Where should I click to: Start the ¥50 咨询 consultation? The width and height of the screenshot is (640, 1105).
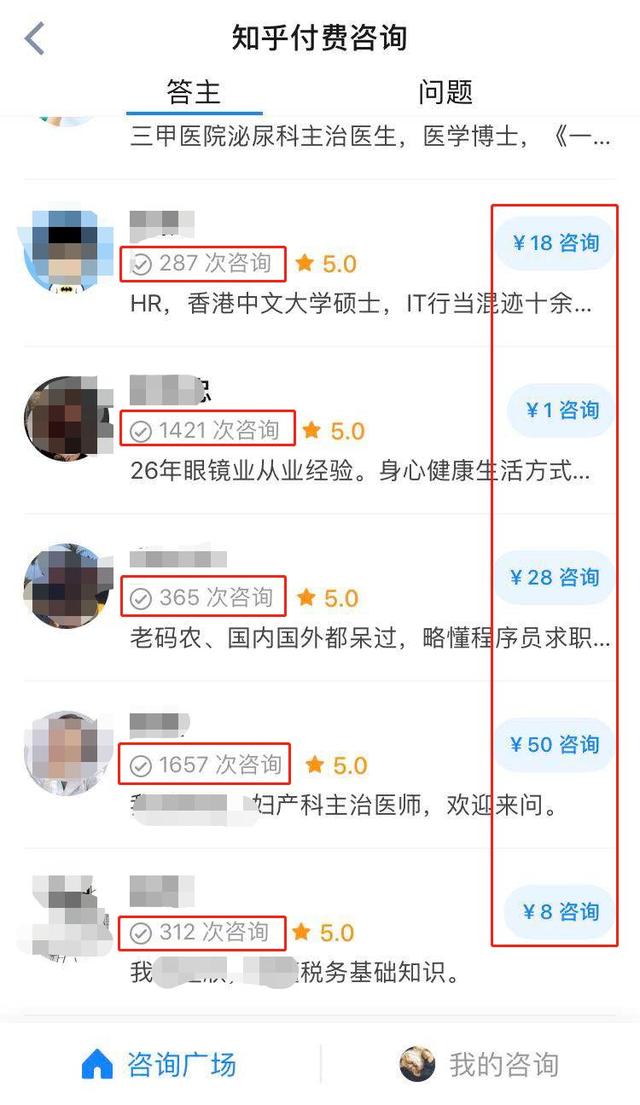pyautogui.click(x=555, y=744)
